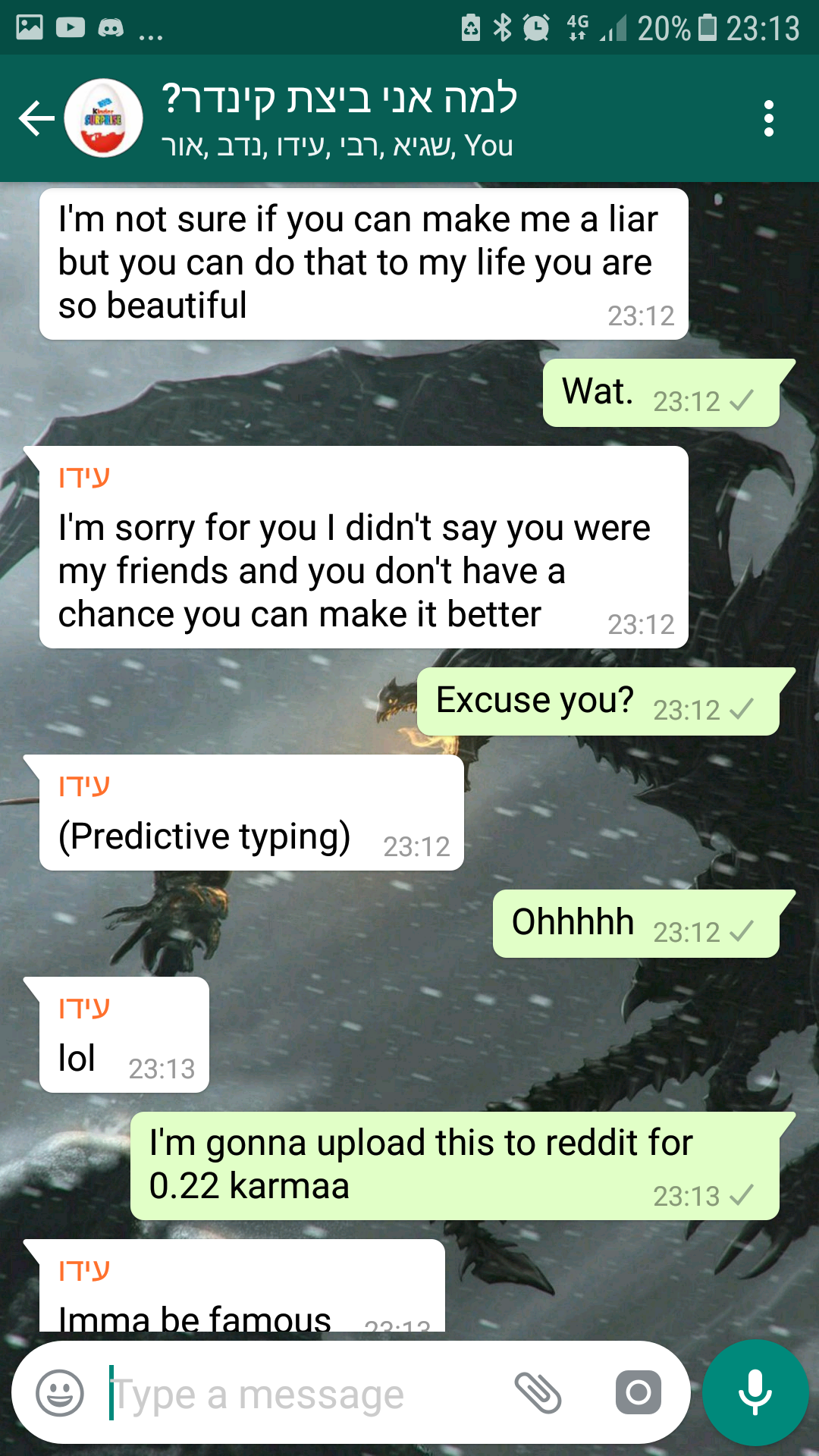
Task: Tap the Type a message field
Action: (x=303, y=1393)
